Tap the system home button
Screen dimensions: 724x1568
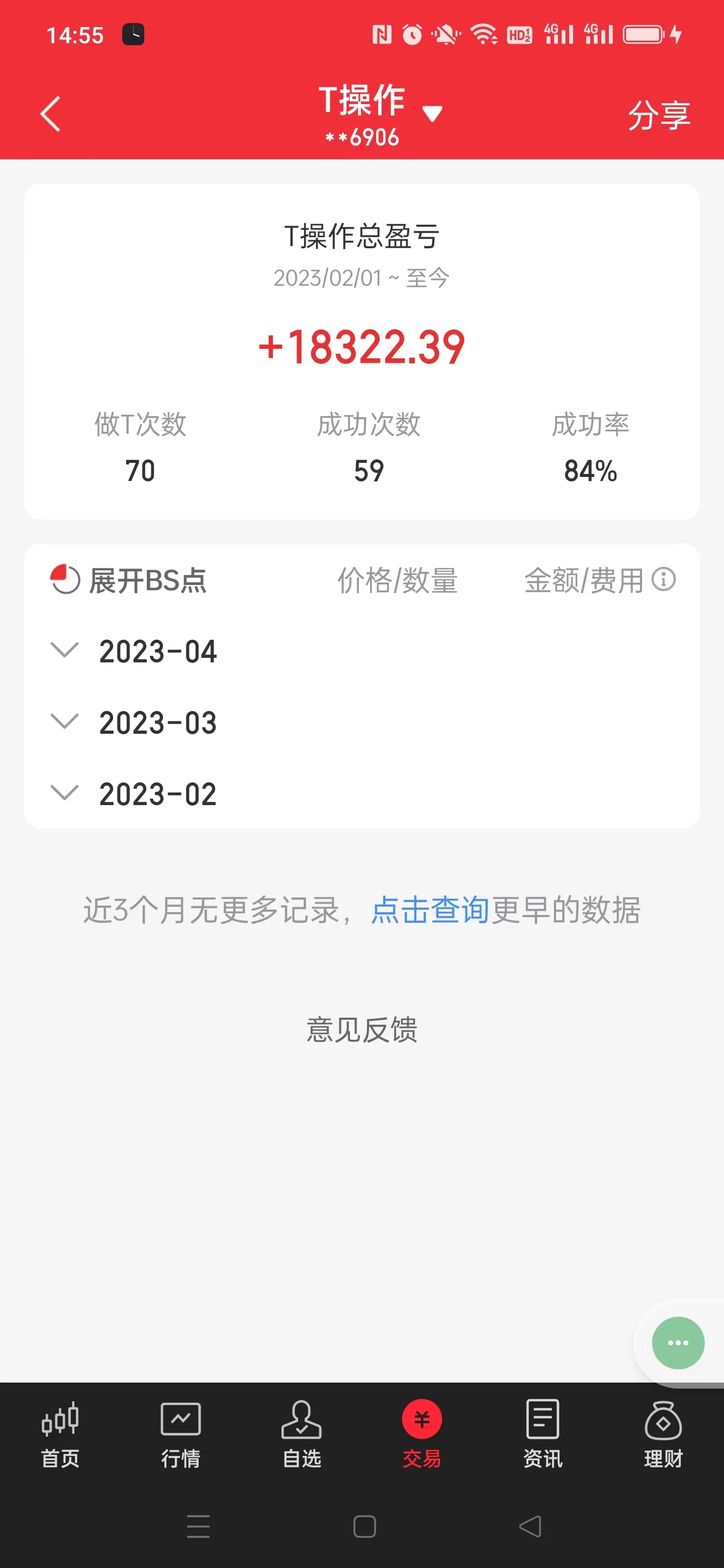[x=364, y=1526]
